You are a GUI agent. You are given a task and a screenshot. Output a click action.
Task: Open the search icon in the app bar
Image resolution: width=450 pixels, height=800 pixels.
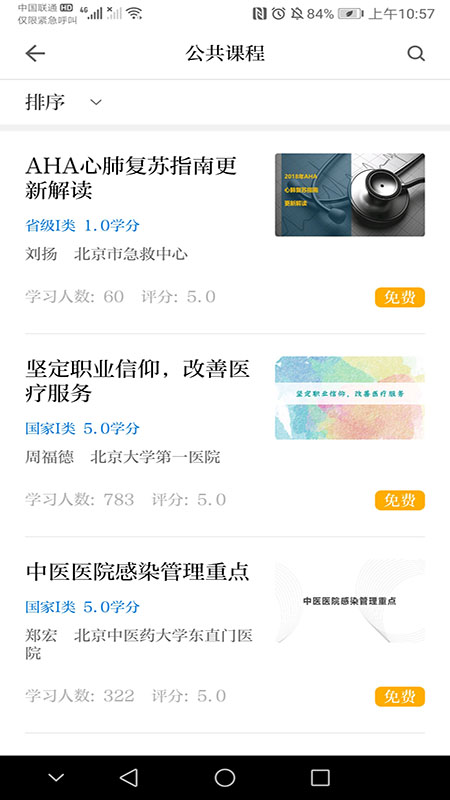point(416,53)
